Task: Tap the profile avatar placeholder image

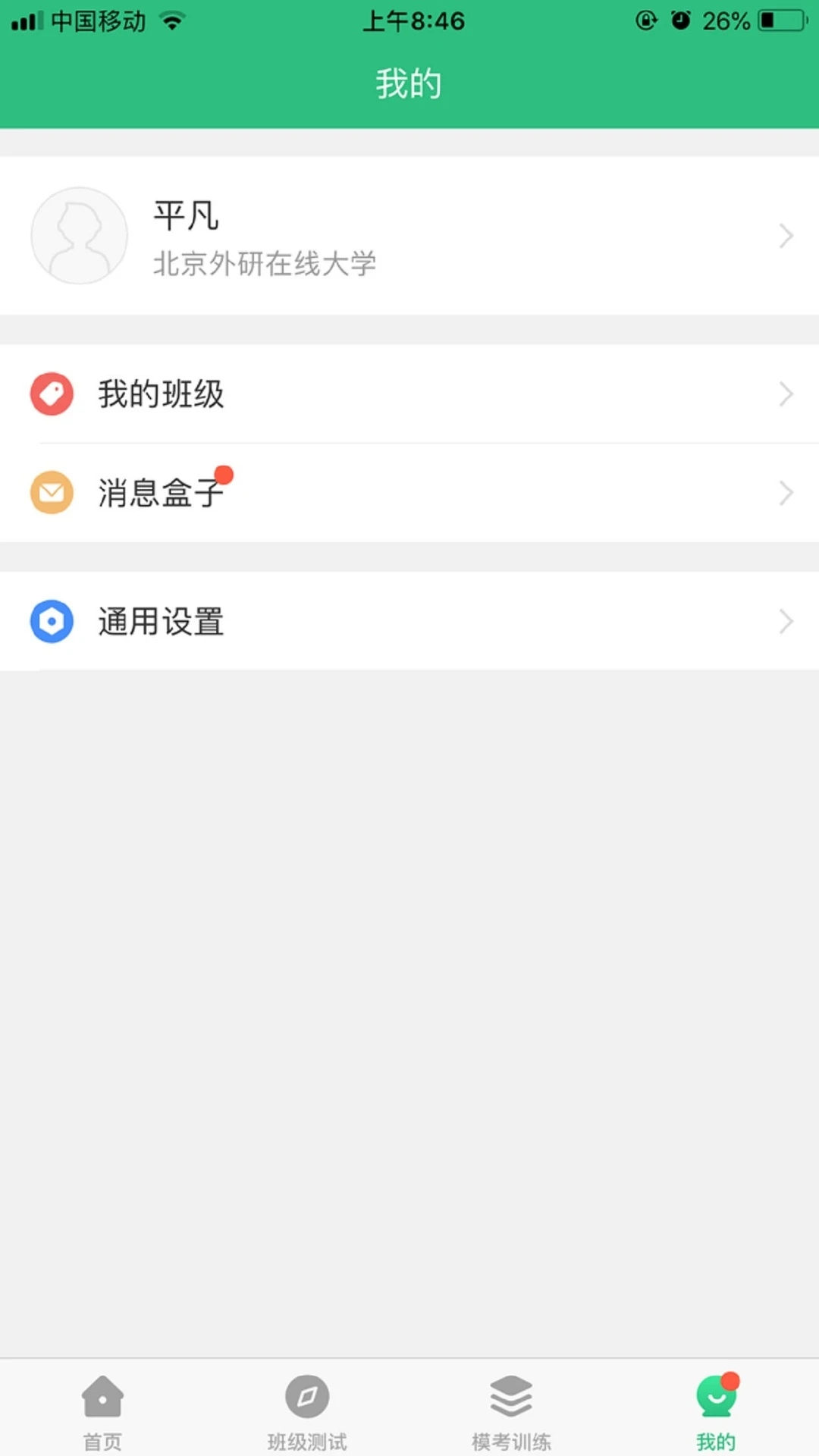Action: [79, 235]
